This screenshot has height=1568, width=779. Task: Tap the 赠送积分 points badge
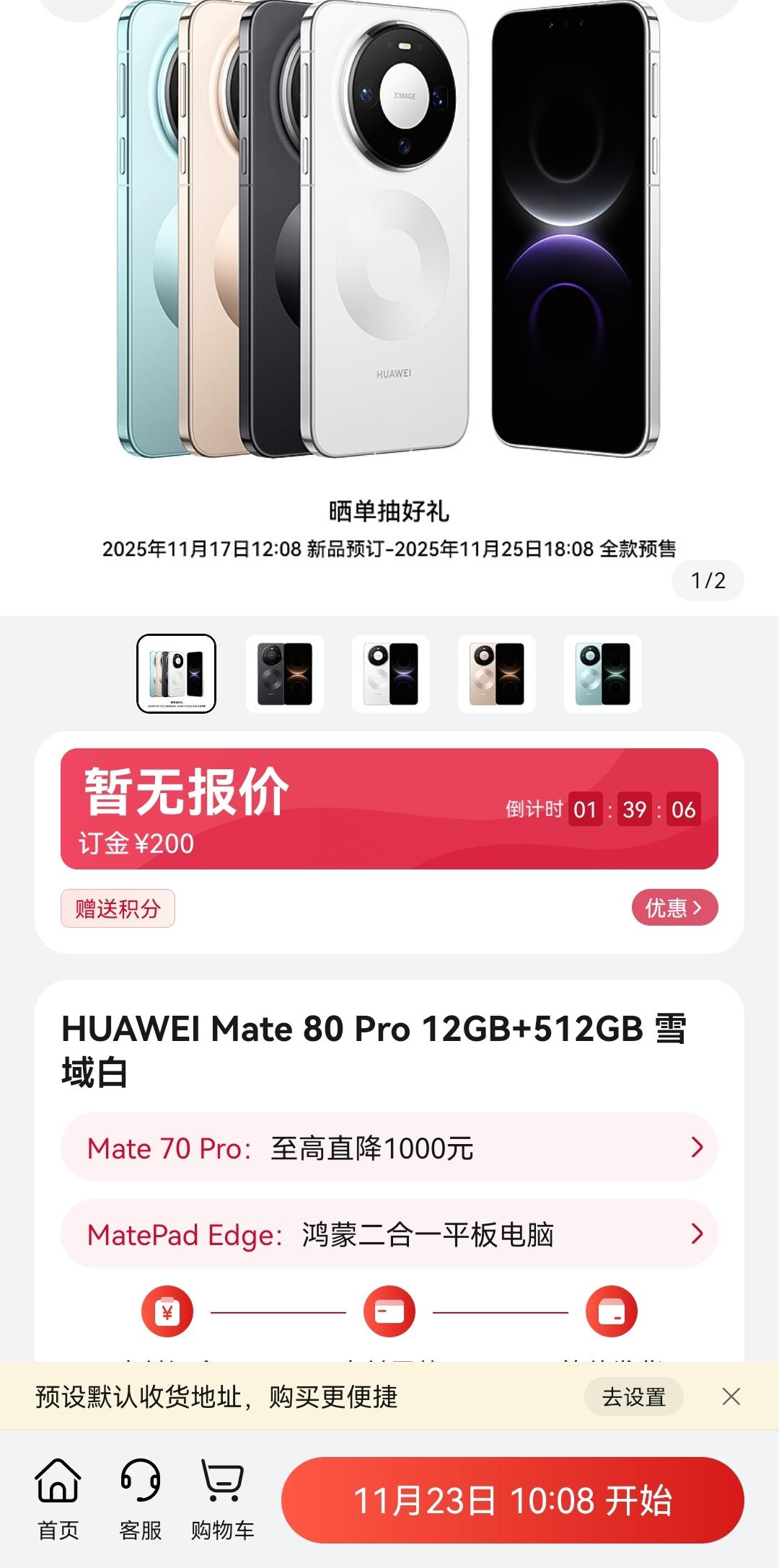pyautogui.click(x=118, y=908)
